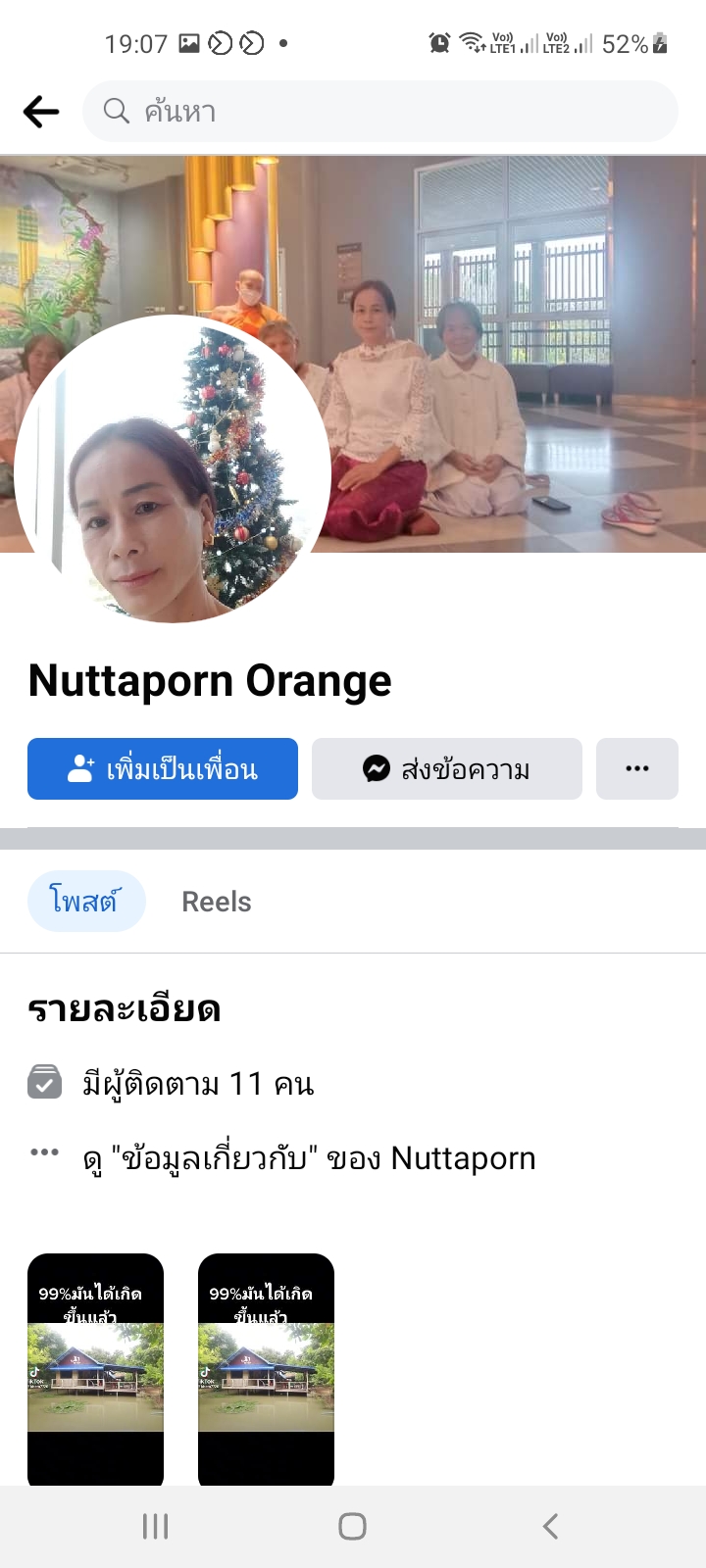The height and width of the screenshot is (1568, 706).
Task: View Nuttaporn's ข้อมูลเกี่ยวกับ info
Action: point(309,1158)
